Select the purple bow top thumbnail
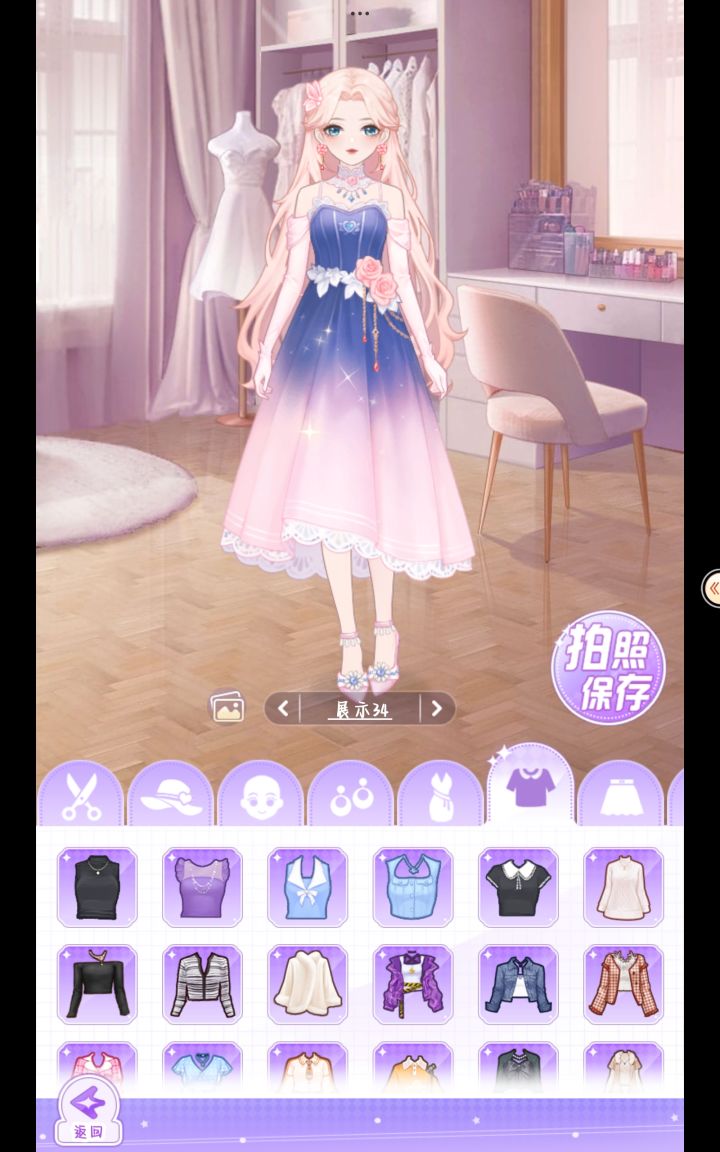 tap(203, 888)
